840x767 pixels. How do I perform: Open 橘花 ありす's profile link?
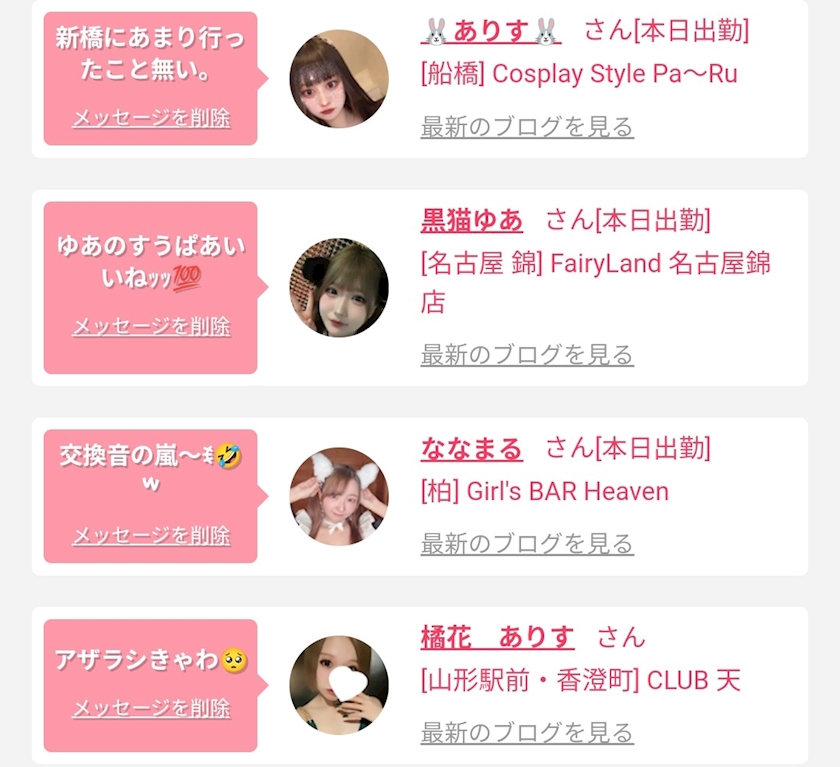(x=497, y=637)
